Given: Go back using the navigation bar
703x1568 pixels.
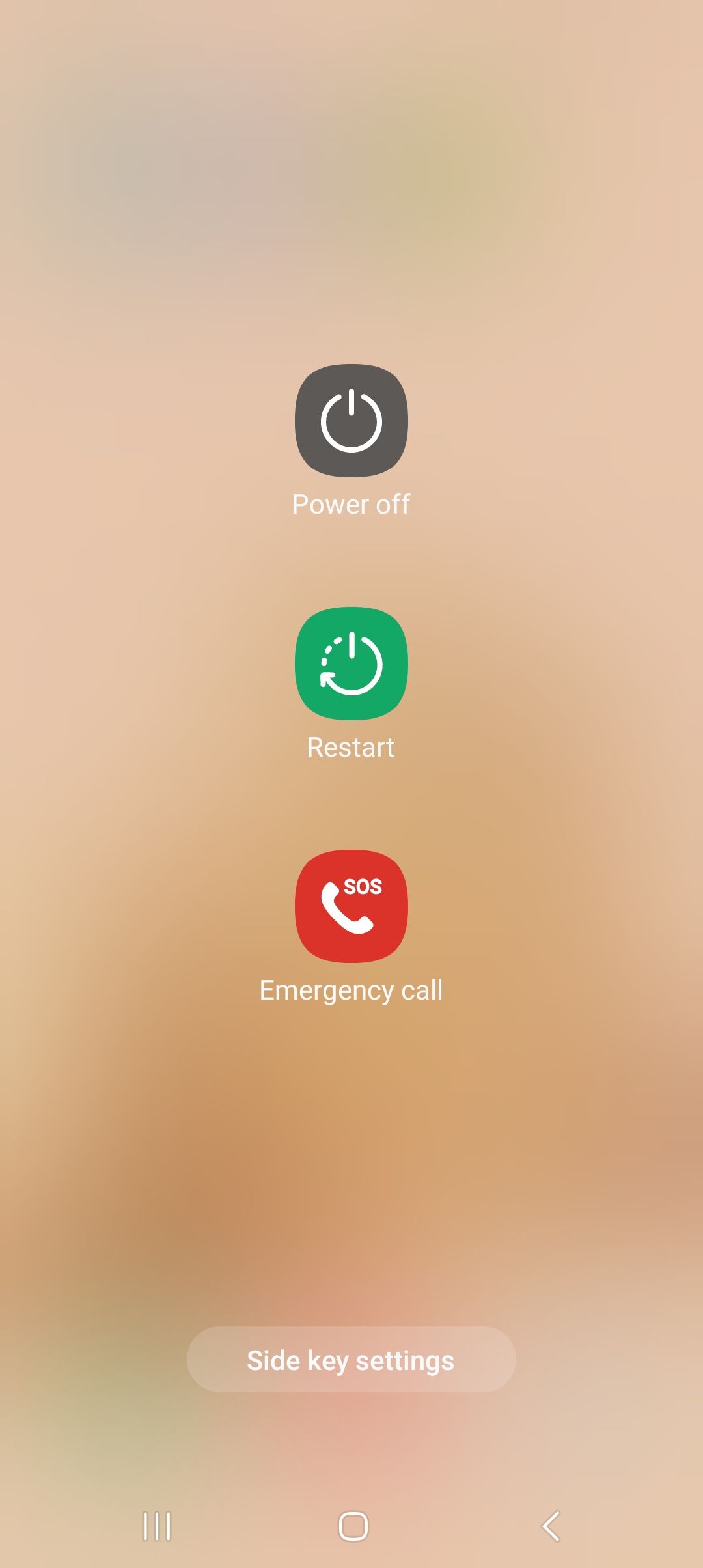Looking at the screenshot, I should click(551, 1526).
